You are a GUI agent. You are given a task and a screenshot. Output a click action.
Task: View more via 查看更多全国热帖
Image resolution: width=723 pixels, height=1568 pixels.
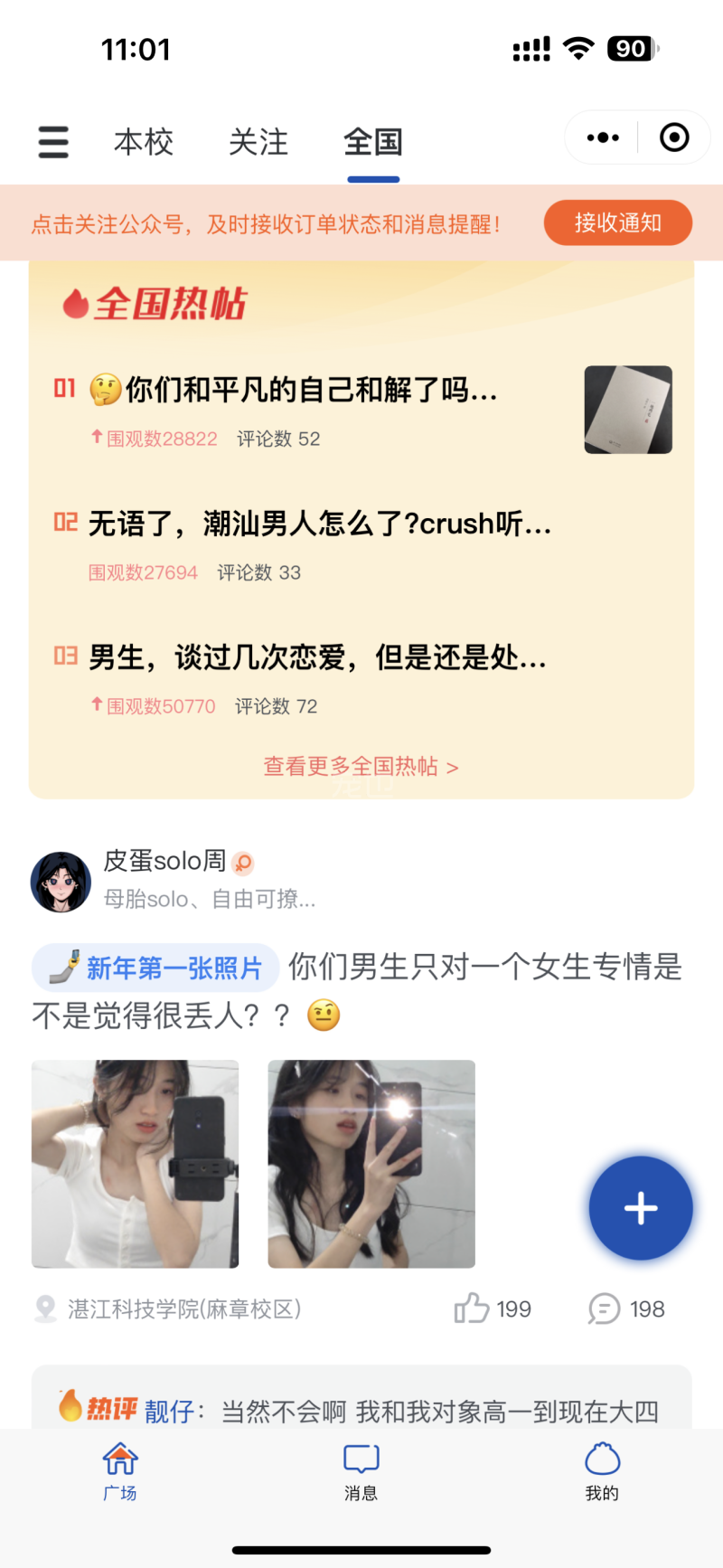point(361,767)
